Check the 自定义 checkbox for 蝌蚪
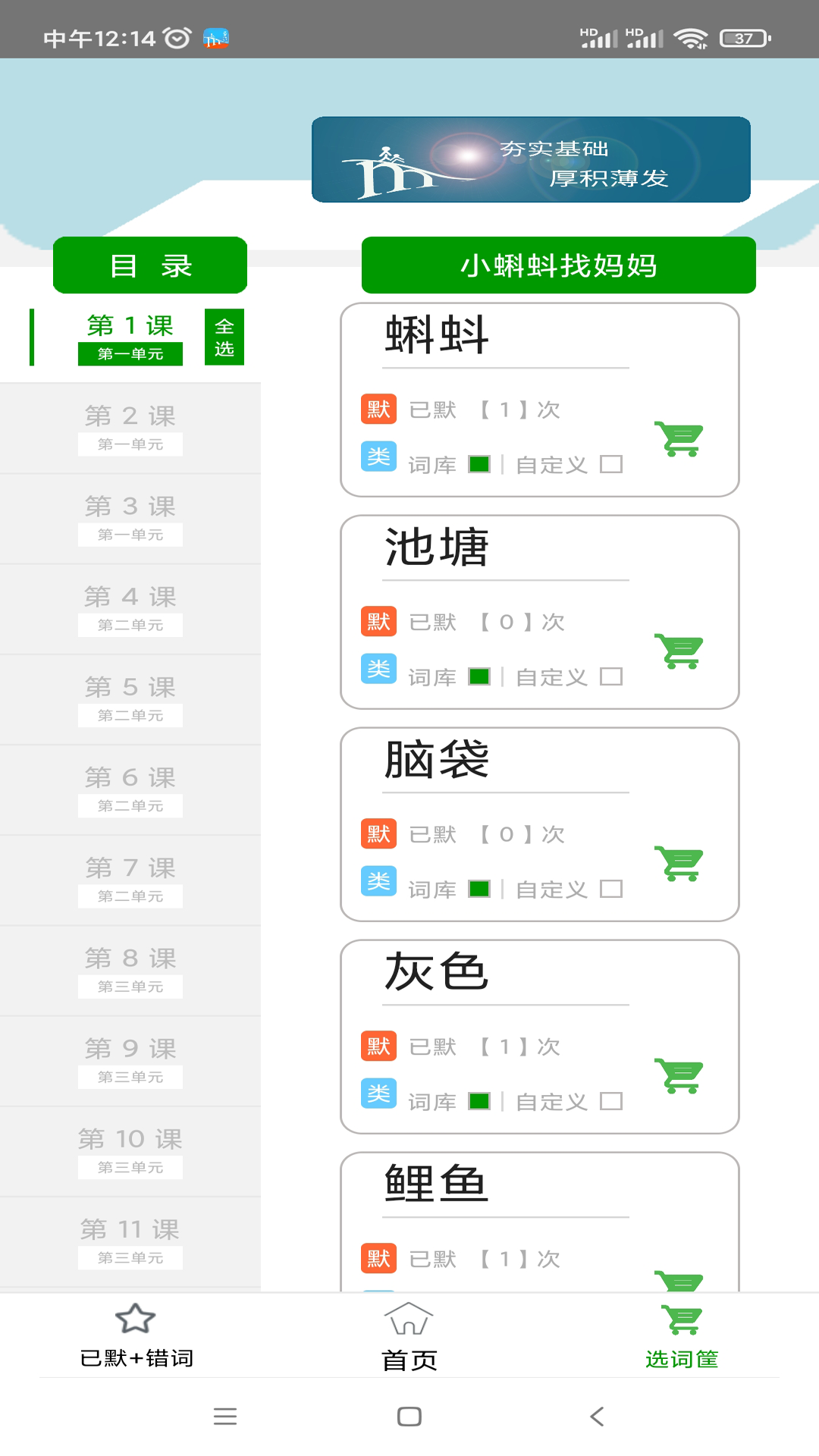The height and width of the screenshot is (1456, 819). tap(610, 465)
